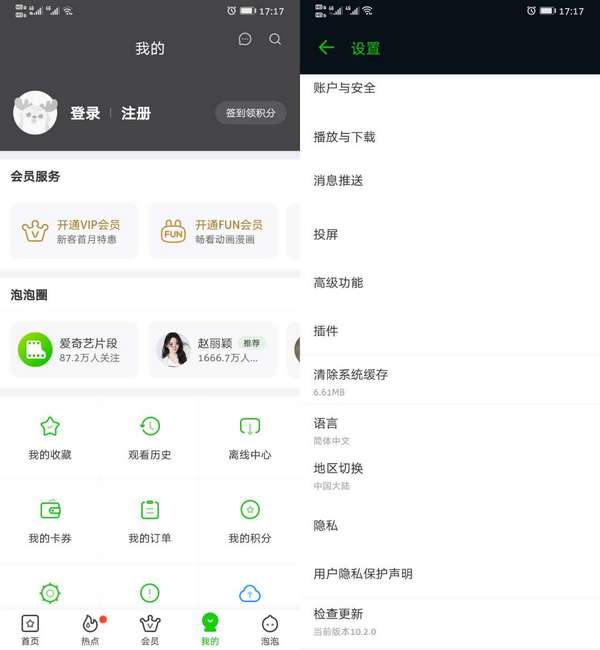The width and height of the screenshot is (600, 650).
Task: Go back from the 设置 screen
Action: (325, 48)
